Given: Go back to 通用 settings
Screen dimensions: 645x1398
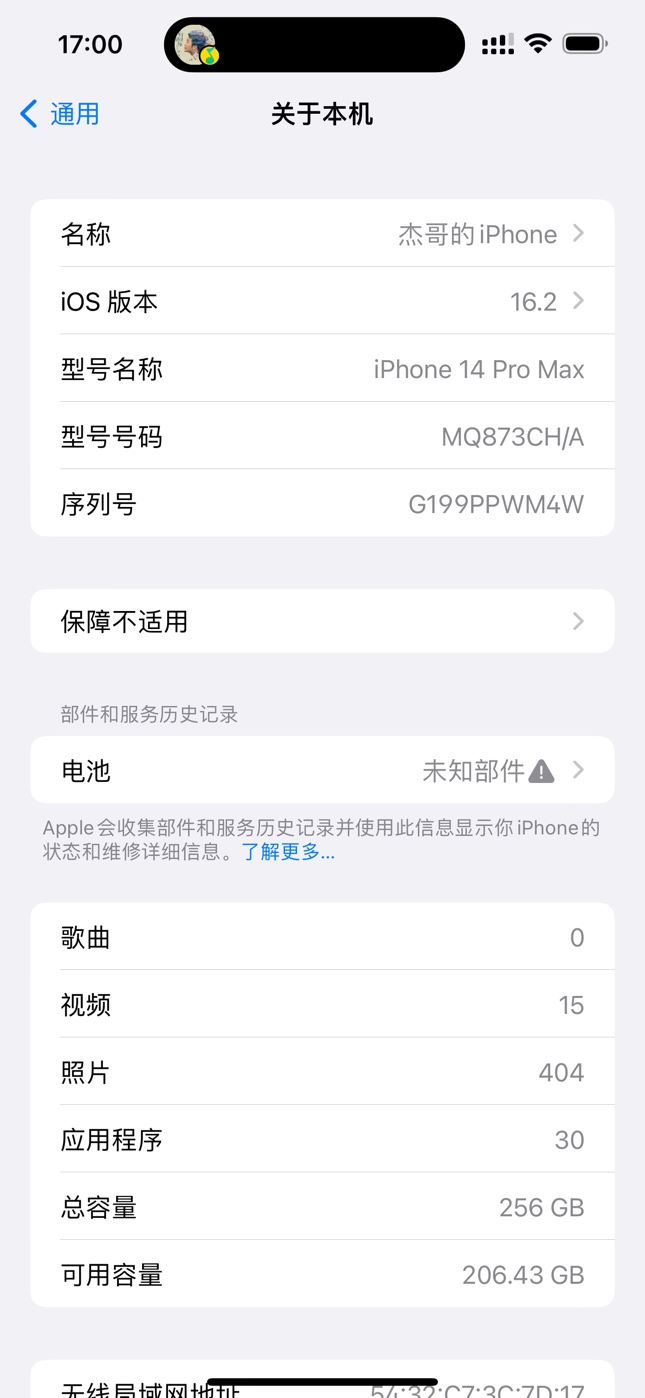Looking at the screenshot, I should pos(60,114).
